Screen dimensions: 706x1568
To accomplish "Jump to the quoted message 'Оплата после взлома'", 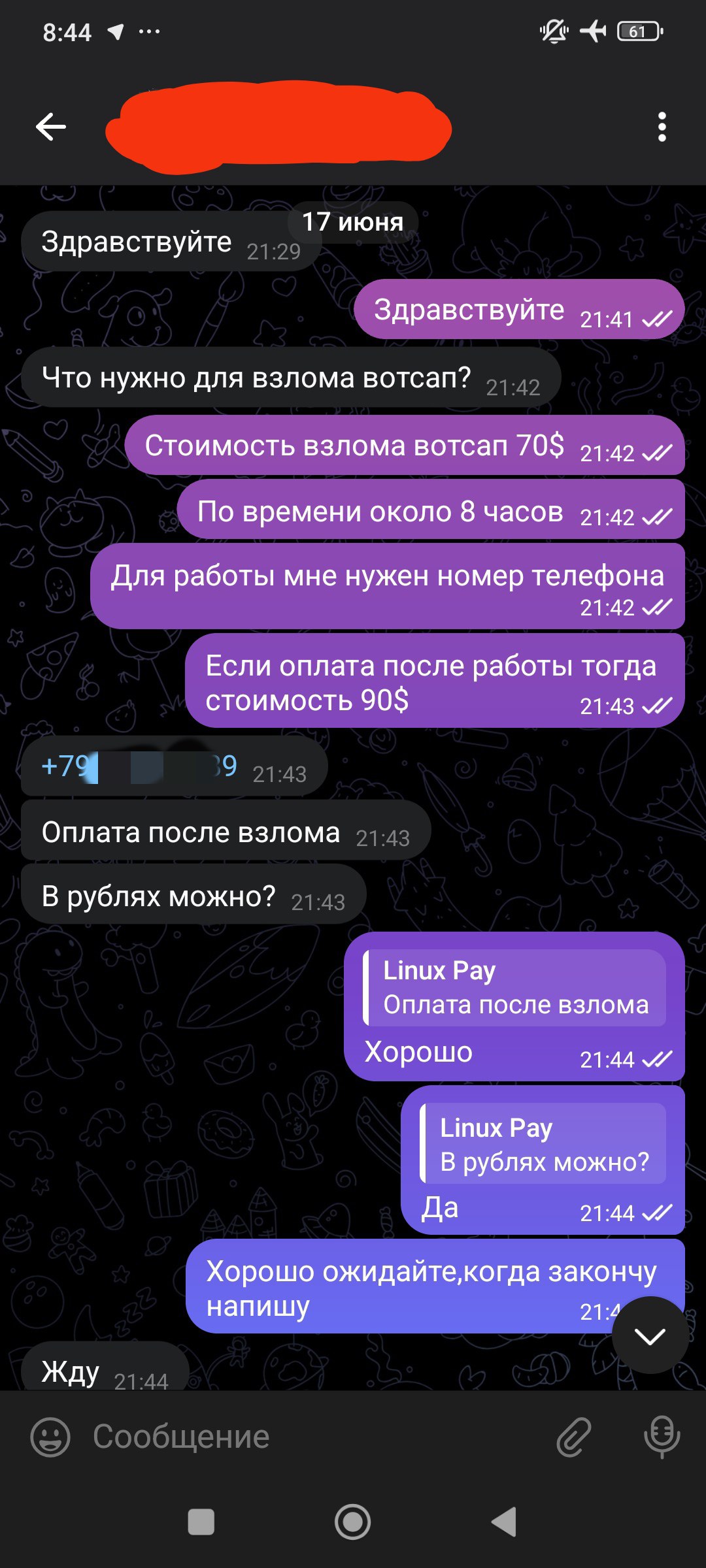I will coord(514,988).
